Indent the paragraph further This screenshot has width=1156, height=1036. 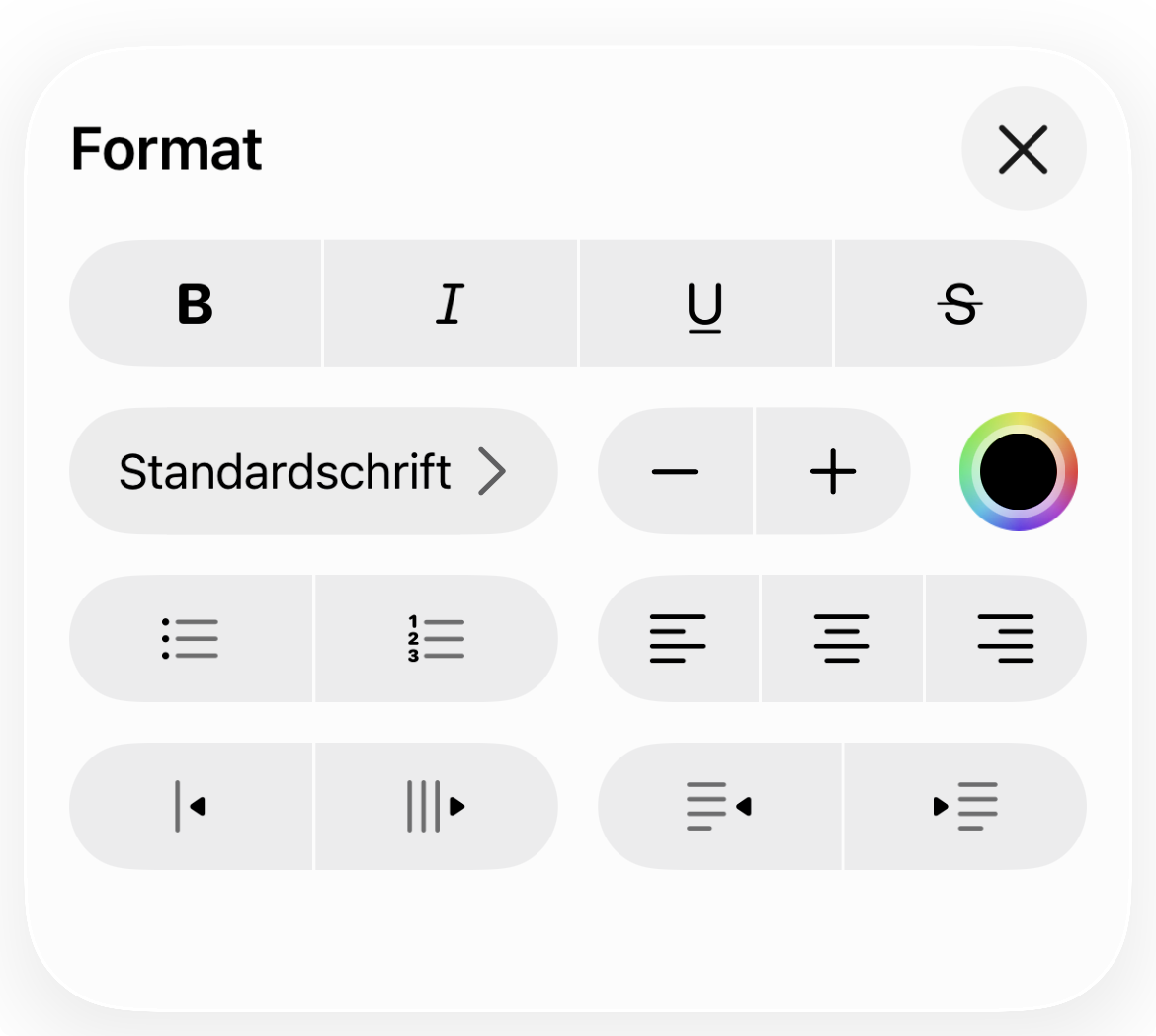(x=965, y=807)
